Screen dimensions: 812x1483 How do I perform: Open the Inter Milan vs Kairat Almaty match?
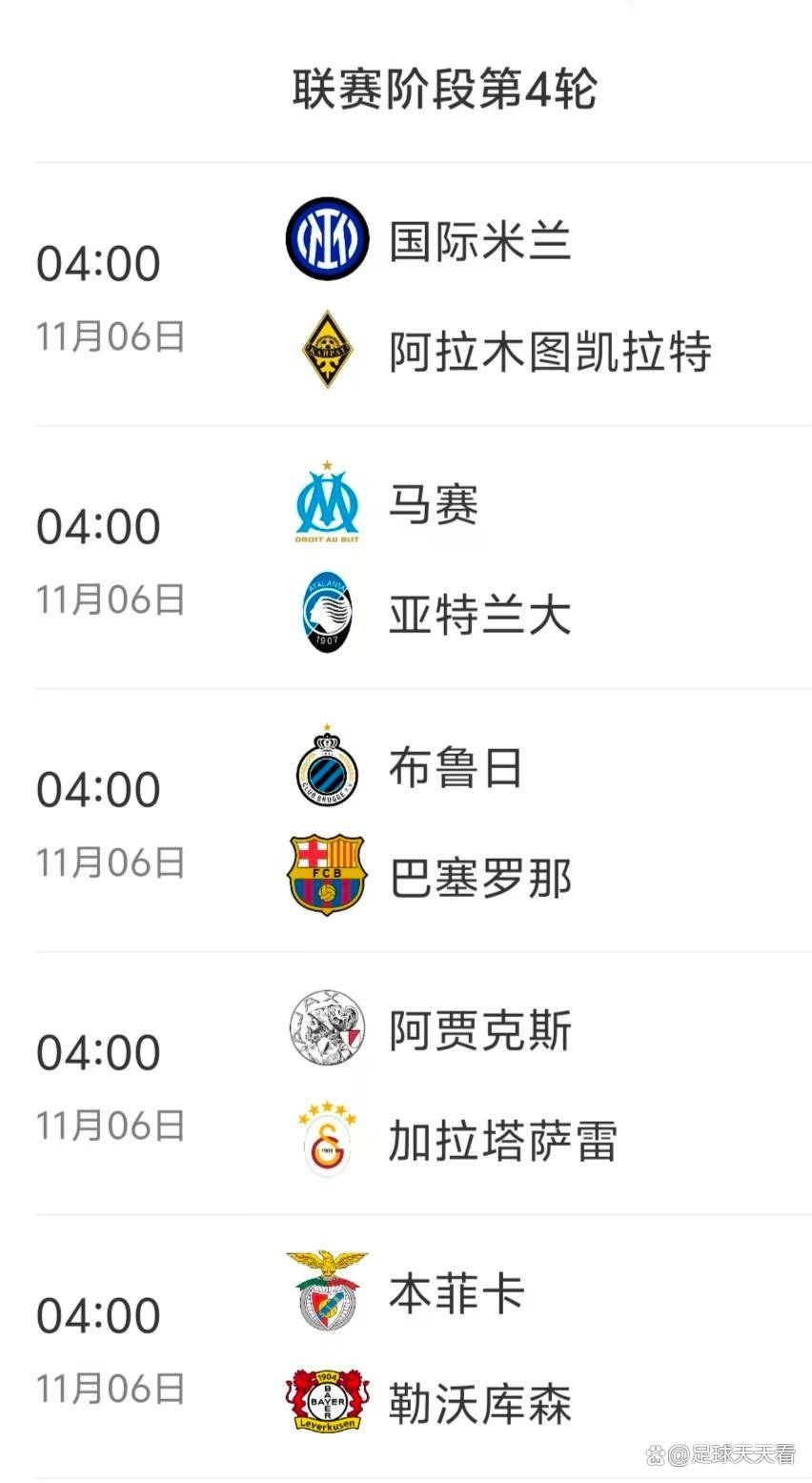(423, 295)
